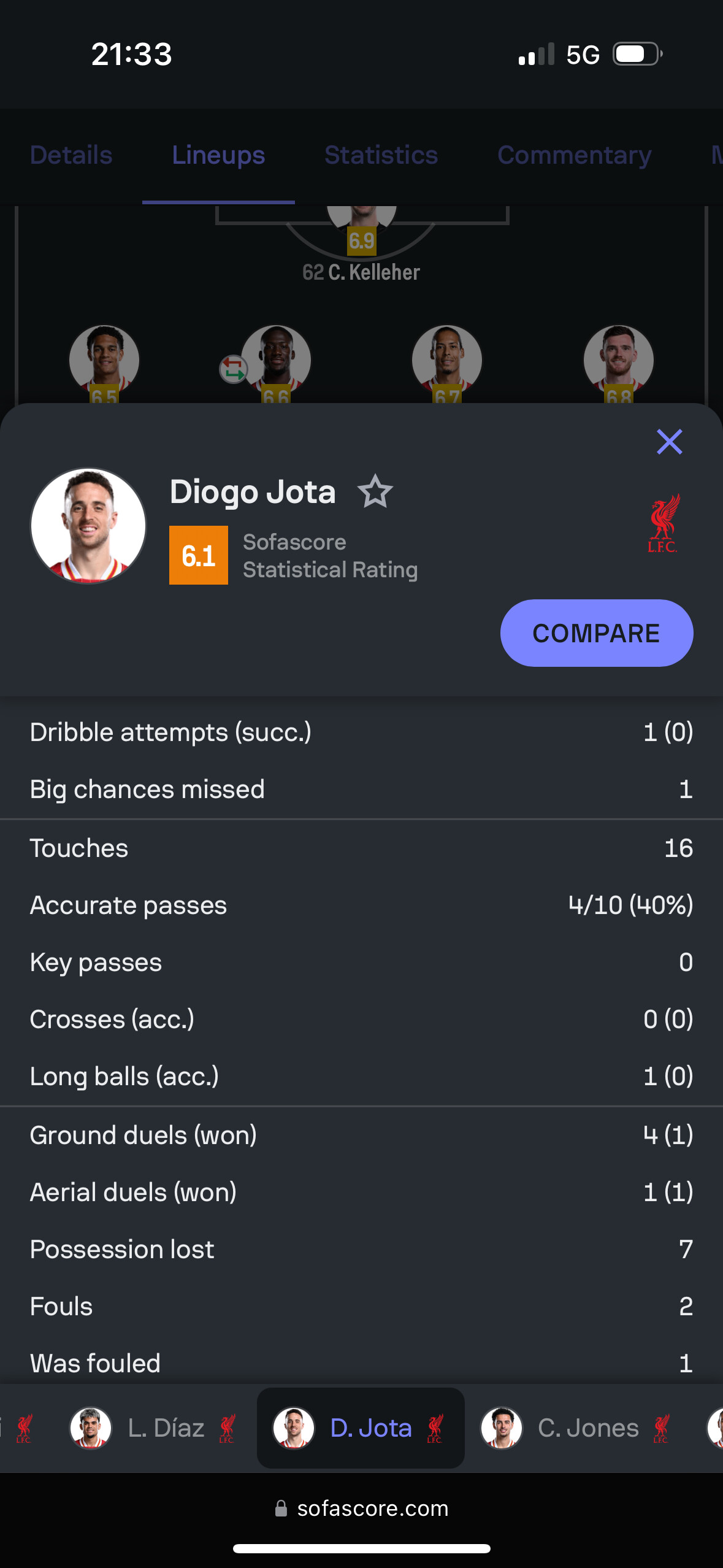The height and width of the screenshot is (1568, 723).
Task: Tap the COMPARE button
Action: (x=597, y=633)
